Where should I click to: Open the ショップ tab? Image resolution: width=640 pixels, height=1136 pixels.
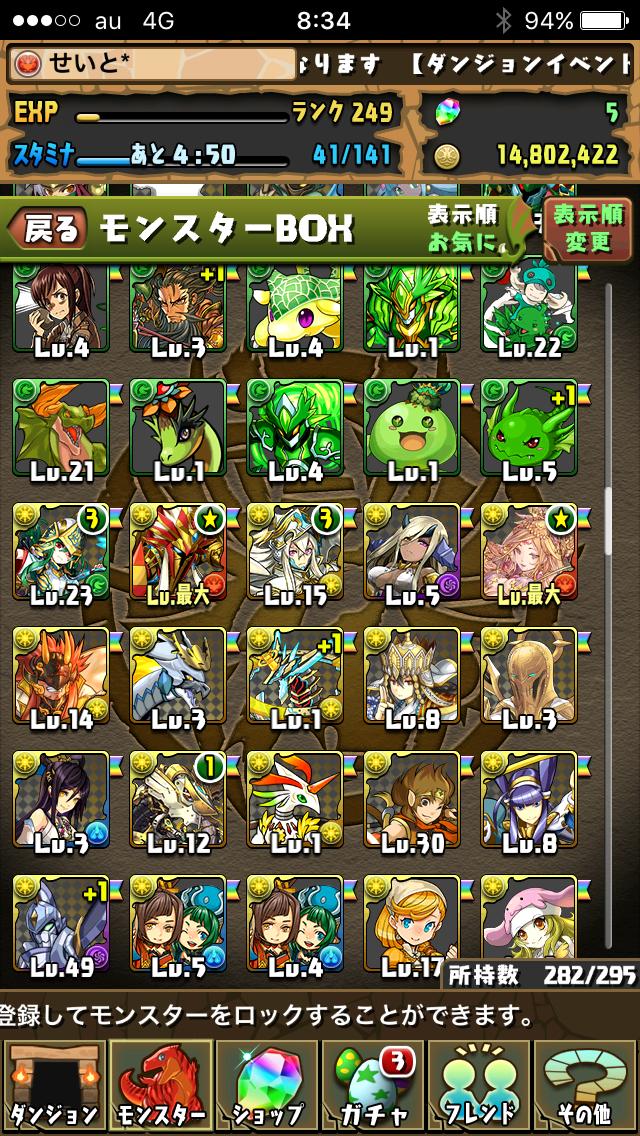pos(267,1087)
